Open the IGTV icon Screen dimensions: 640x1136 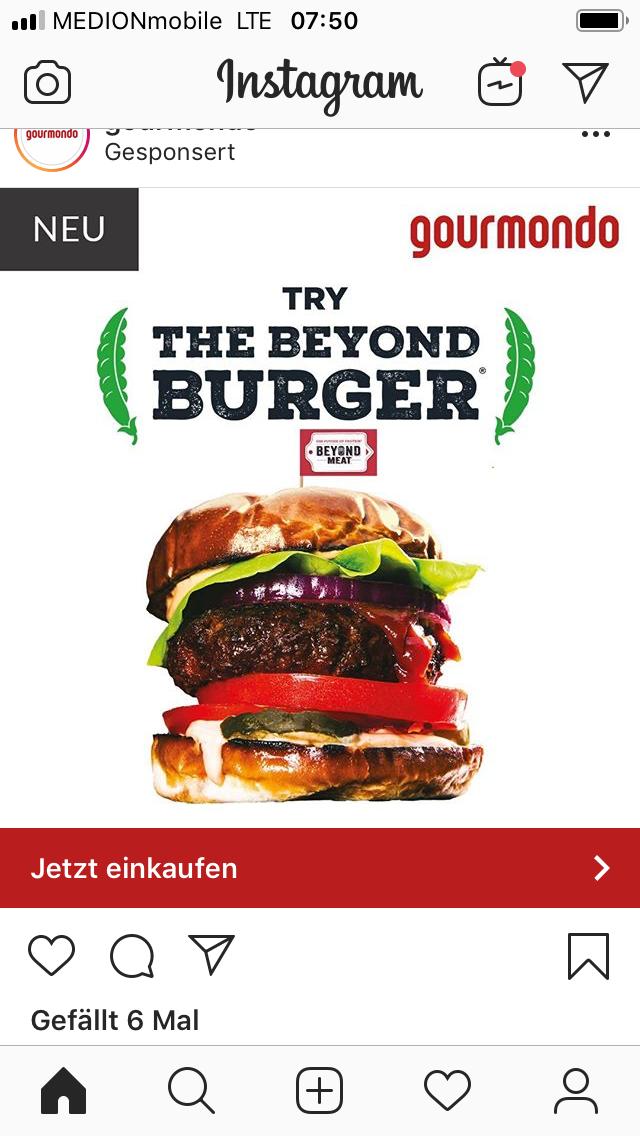tap(500, 83)
